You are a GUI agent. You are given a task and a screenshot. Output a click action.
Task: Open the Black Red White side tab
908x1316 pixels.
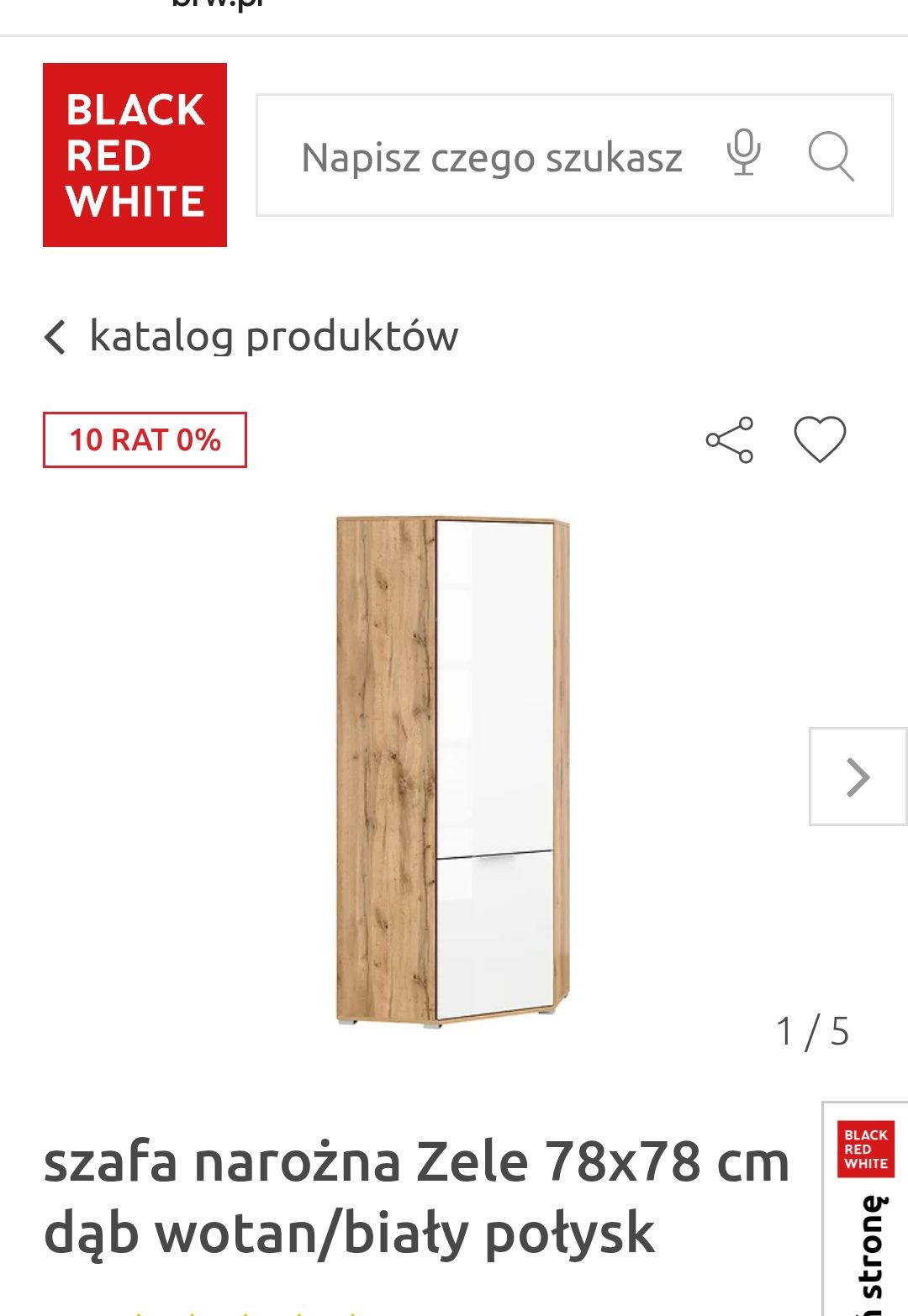(x=866, y=1210)
